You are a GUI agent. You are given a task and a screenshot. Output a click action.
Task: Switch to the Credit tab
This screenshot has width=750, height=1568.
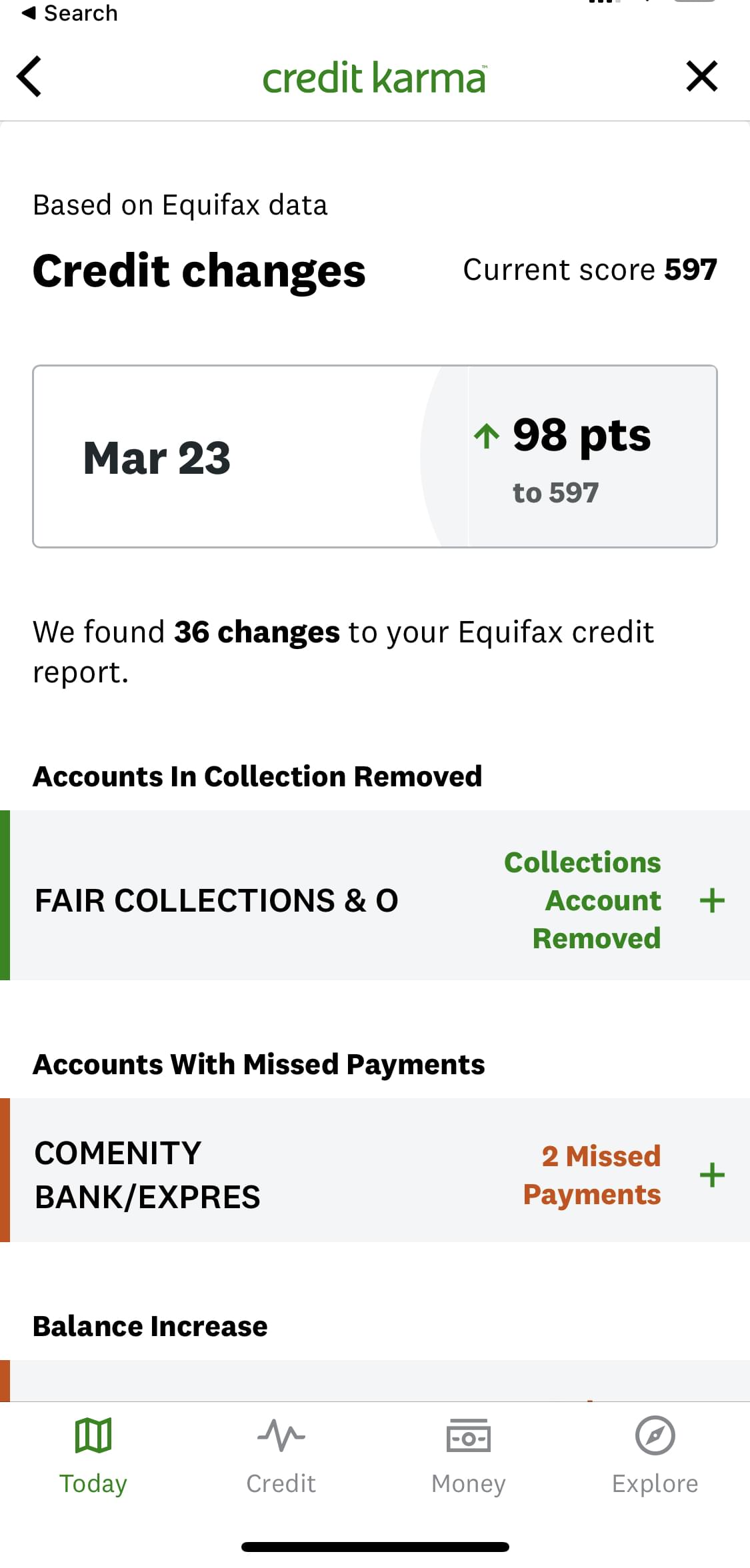281,1455
